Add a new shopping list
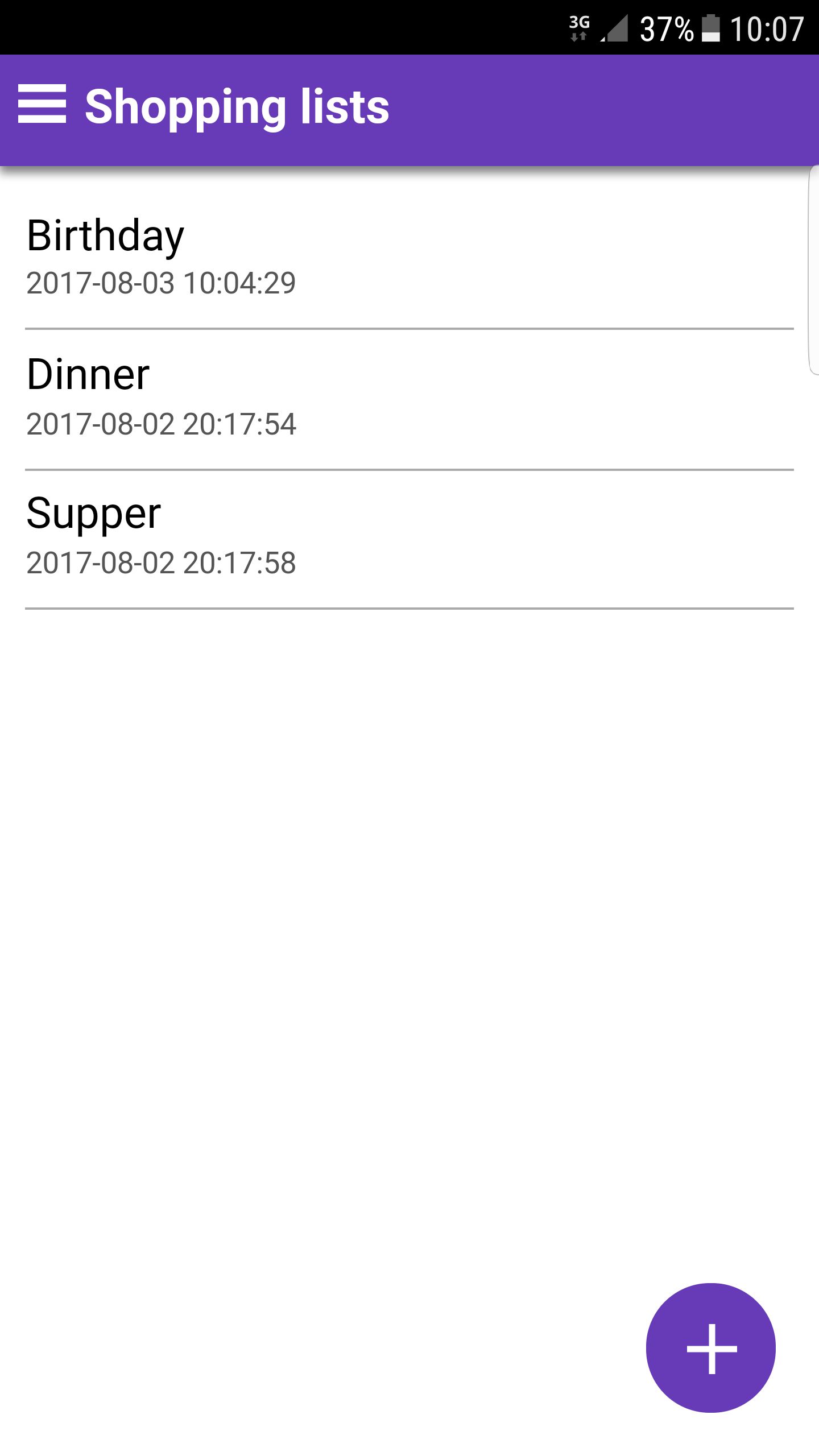The width and height of the screenshot is (819, 1456). coord(711,1348)
